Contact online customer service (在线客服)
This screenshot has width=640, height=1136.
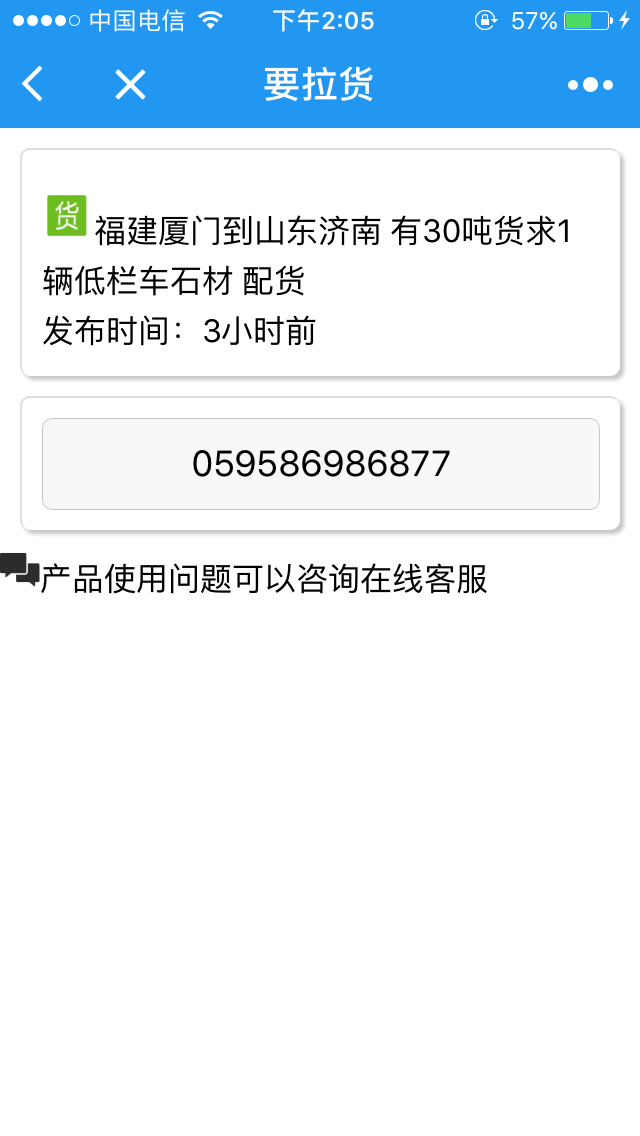[424, 579]
